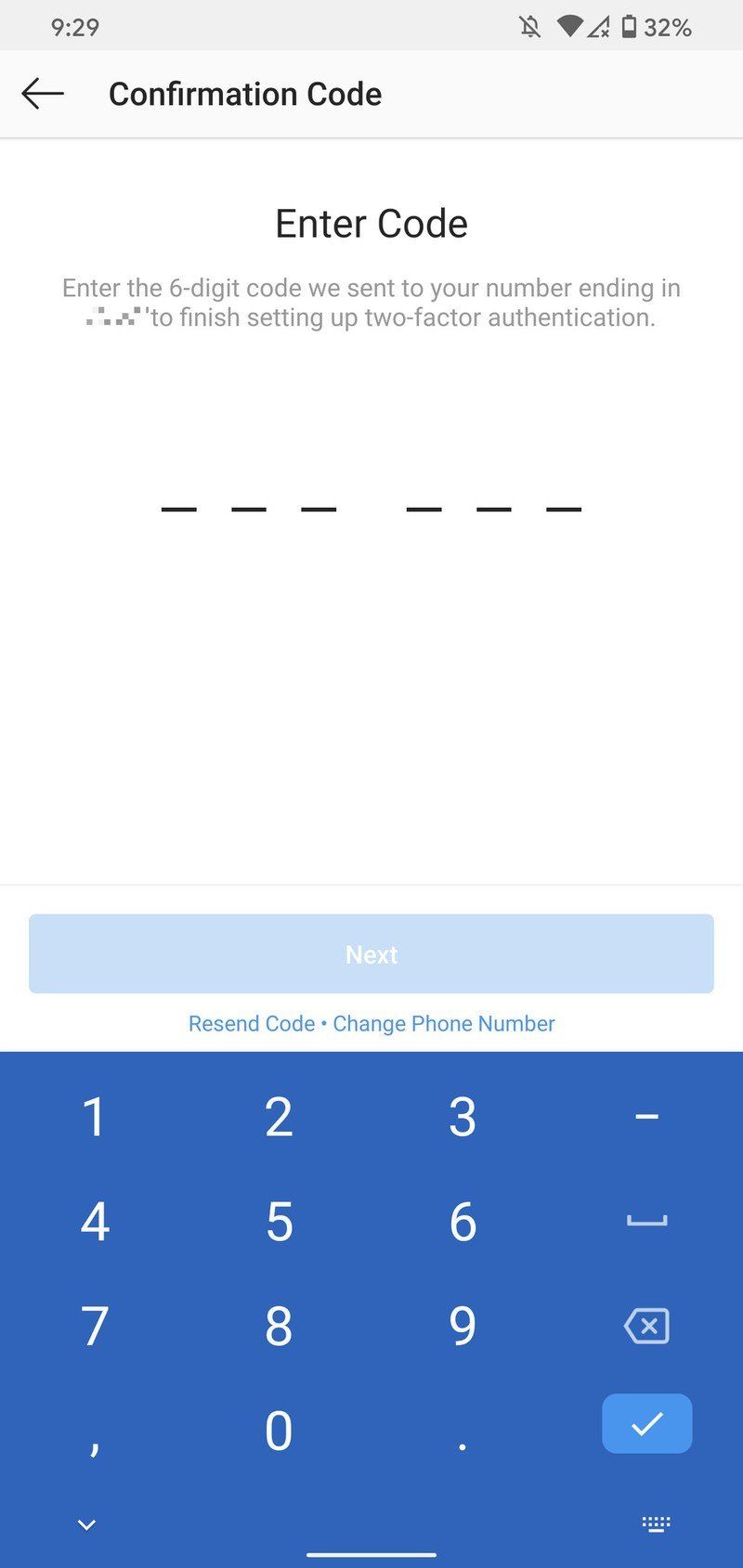
Task: Tap the back arrow in the top bar
Action: 41,93
